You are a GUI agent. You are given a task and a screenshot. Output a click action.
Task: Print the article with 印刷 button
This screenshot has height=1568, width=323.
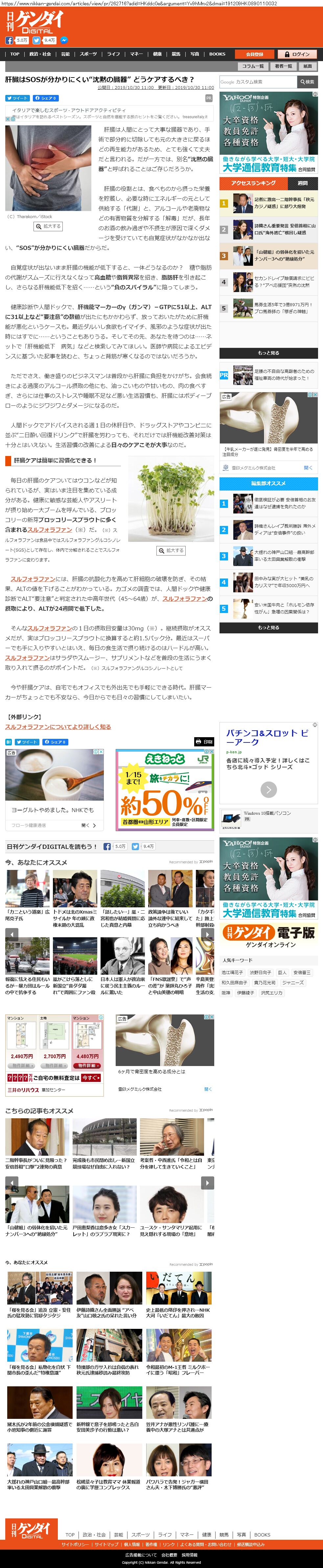[204, 741]
